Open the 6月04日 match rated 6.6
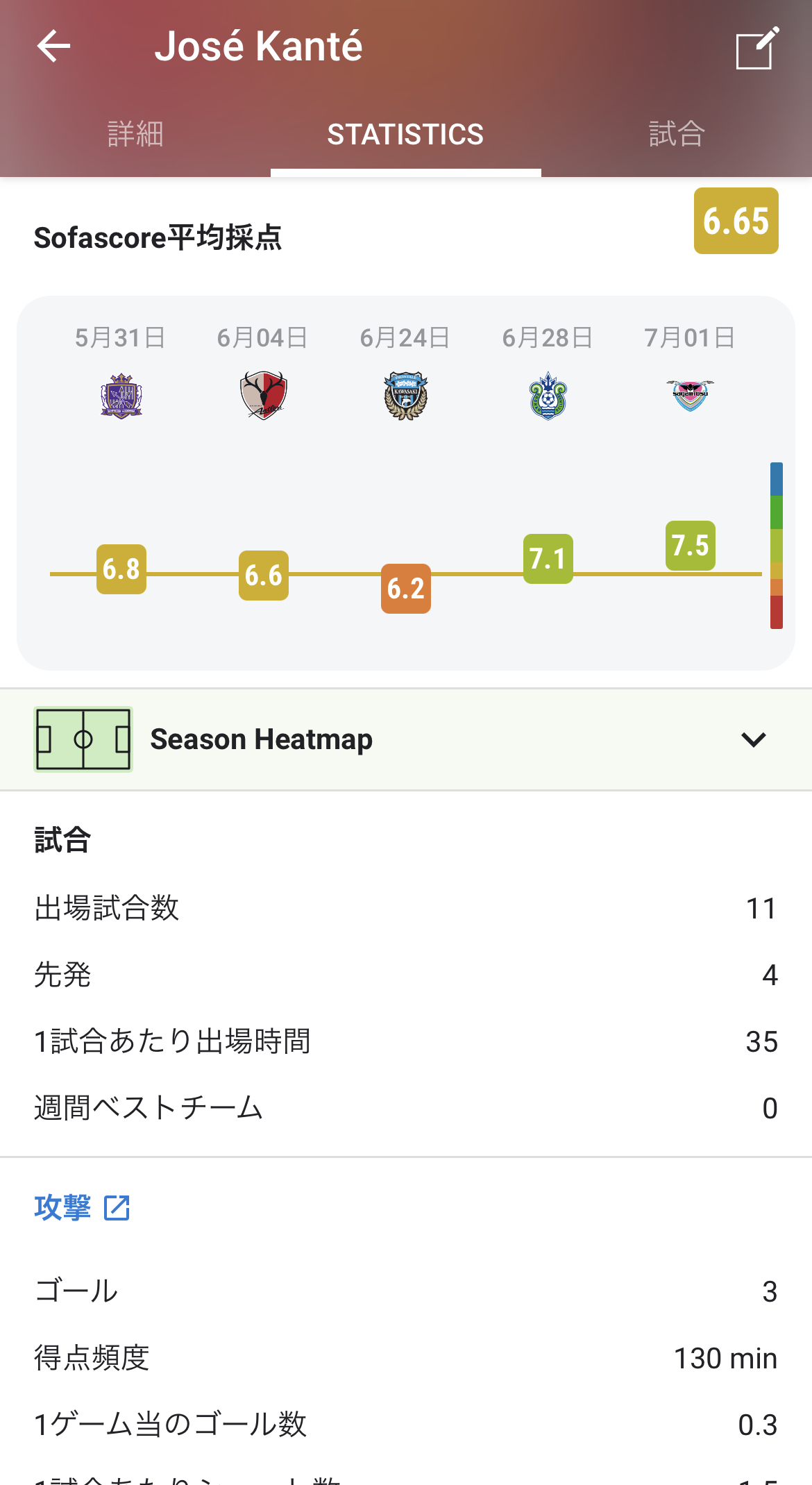The width and height of the screenshot is (812, 1485). [x=264, y=576]
